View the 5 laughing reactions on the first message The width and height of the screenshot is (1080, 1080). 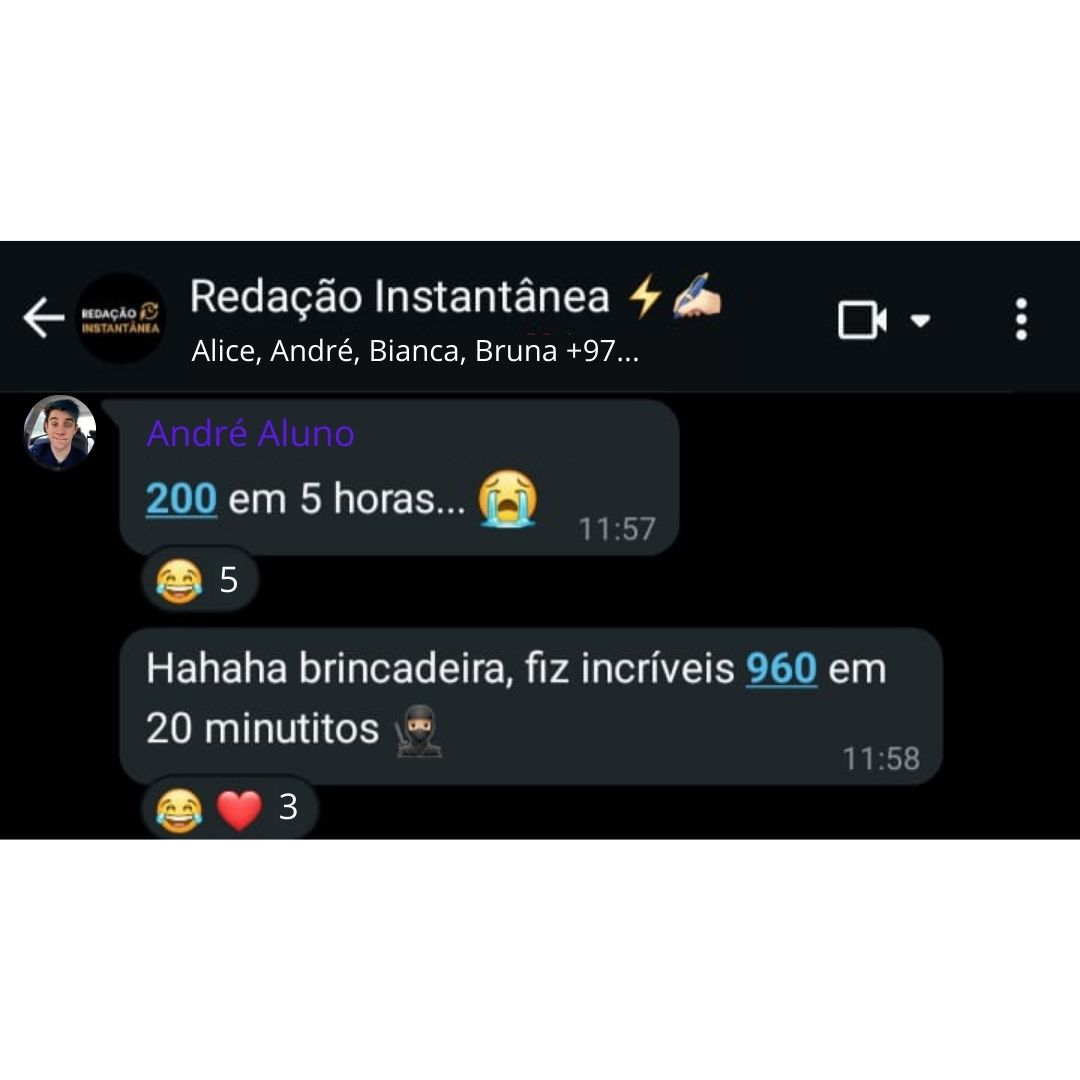pos(198,579)
